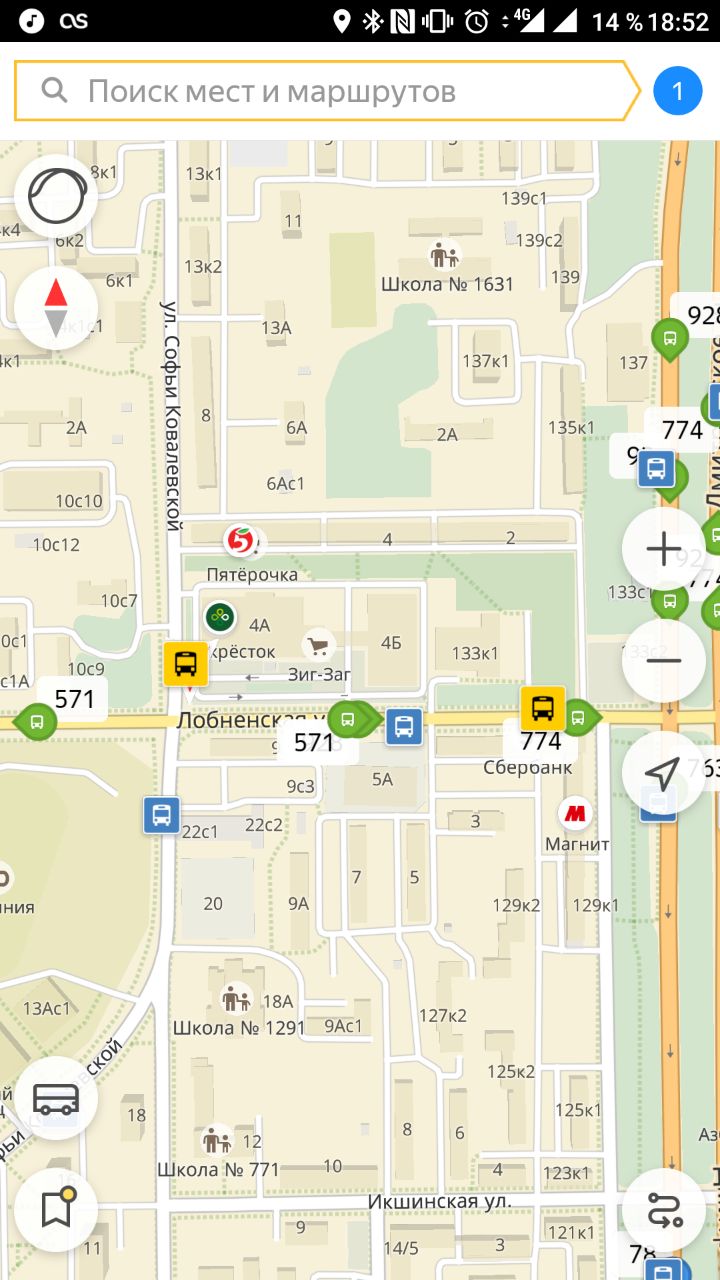Open the blue notification badge showing 1

click(x=677, y=91)
